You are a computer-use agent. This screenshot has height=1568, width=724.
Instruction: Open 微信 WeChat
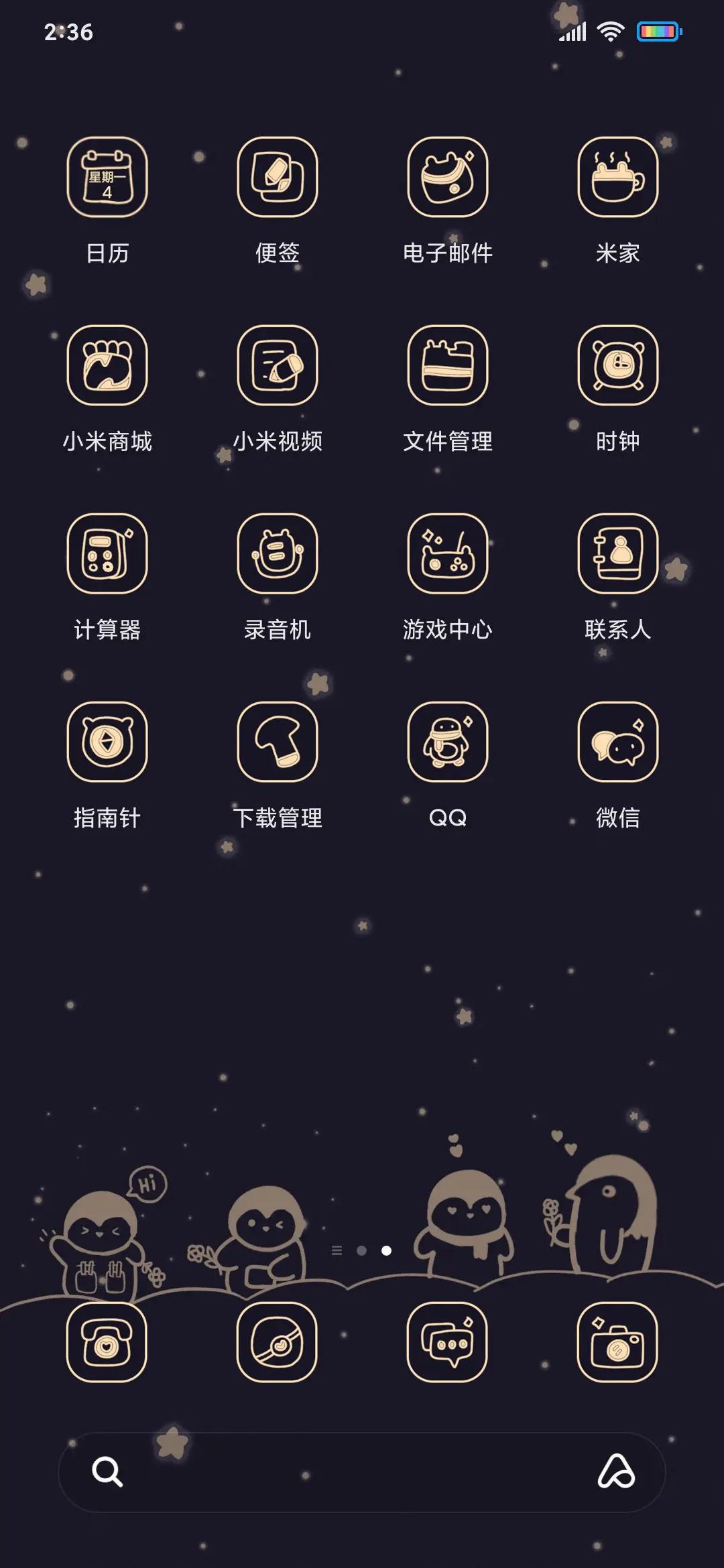tap(617, 742)
